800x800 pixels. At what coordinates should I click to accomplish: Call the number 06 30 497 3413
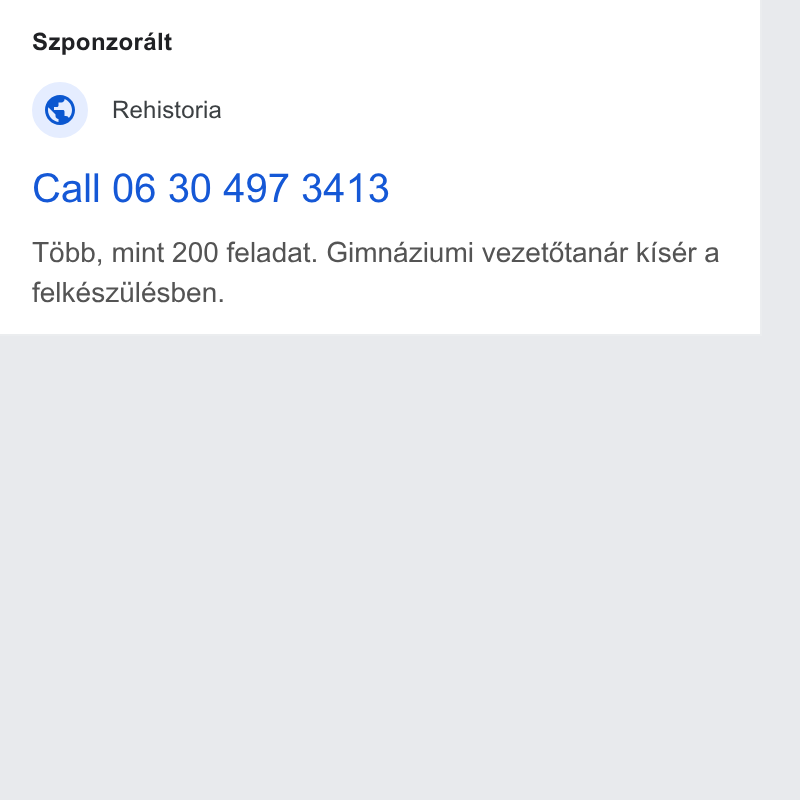click(x=211, y=188)
